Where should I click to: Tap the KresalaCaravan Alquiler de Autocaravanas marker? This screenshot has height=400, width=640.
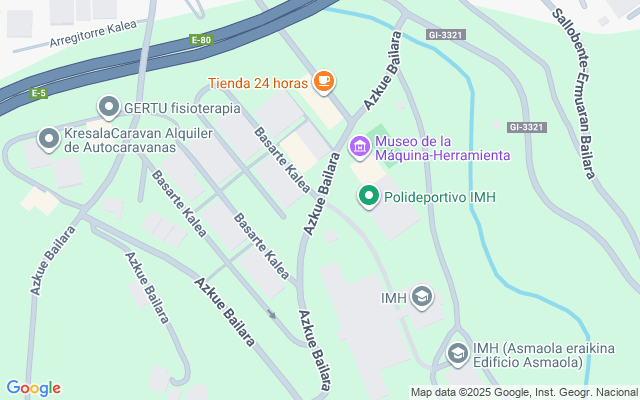[47, 138]
